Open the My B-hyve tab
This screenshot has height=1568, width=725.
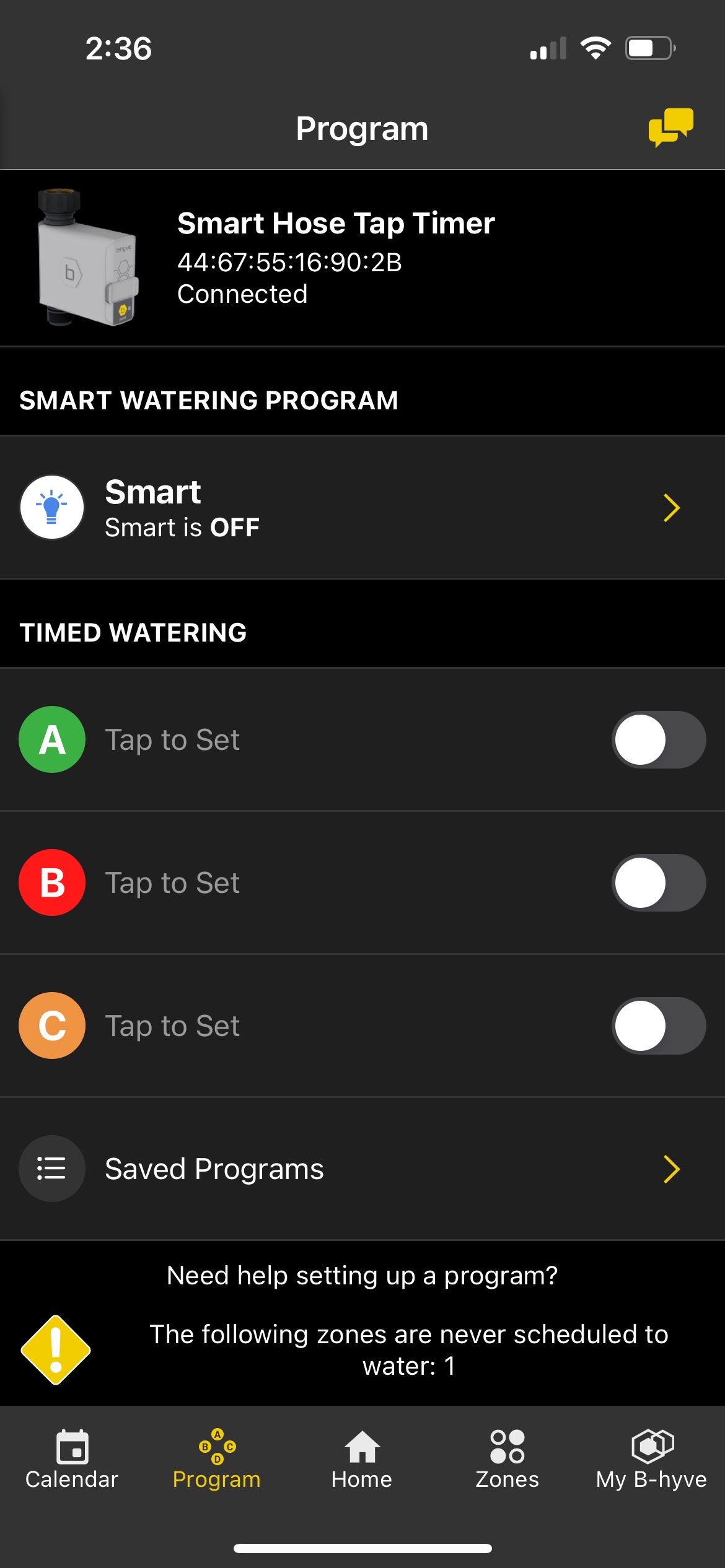click(x=652, y=1460)
